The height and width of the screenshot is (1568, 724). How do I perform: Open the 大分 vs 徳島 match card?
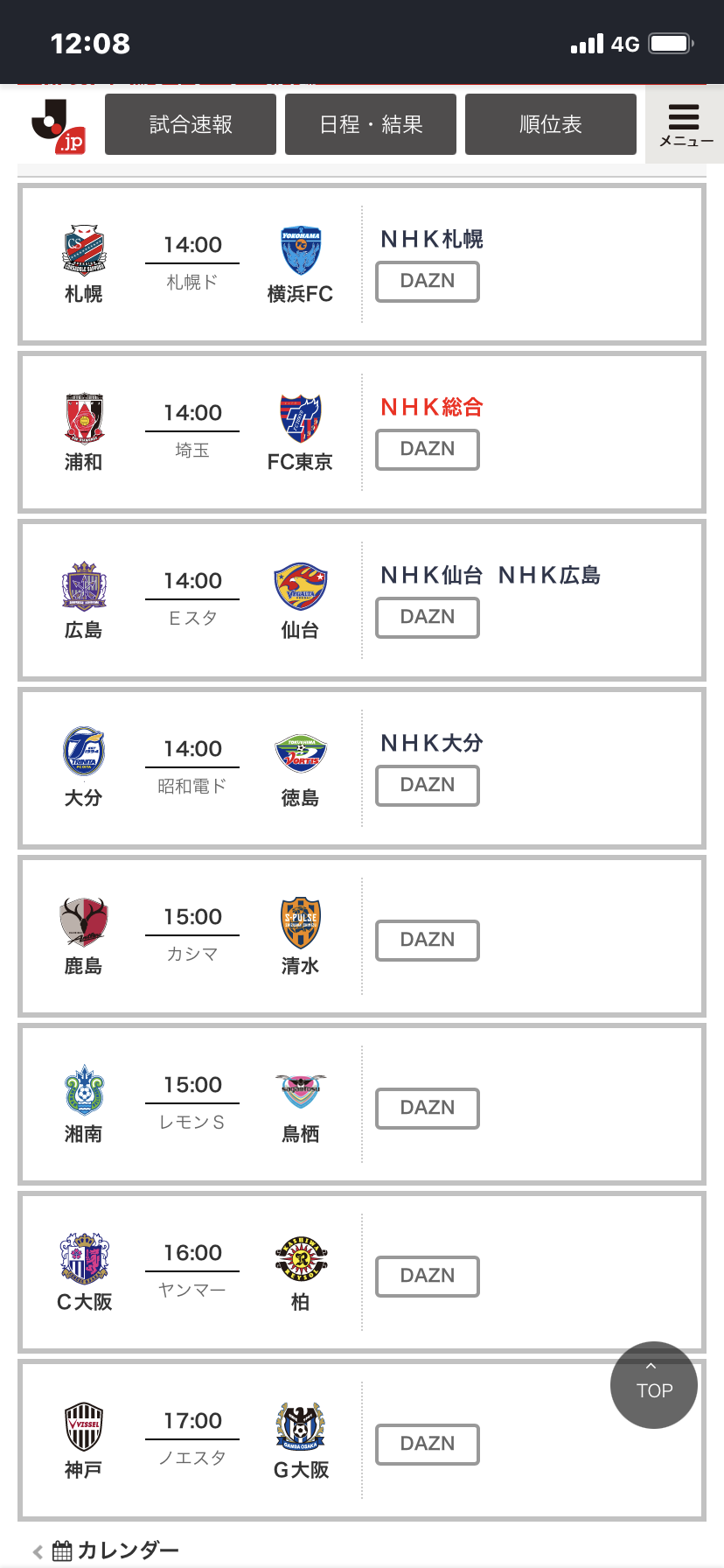coord(362,768)
